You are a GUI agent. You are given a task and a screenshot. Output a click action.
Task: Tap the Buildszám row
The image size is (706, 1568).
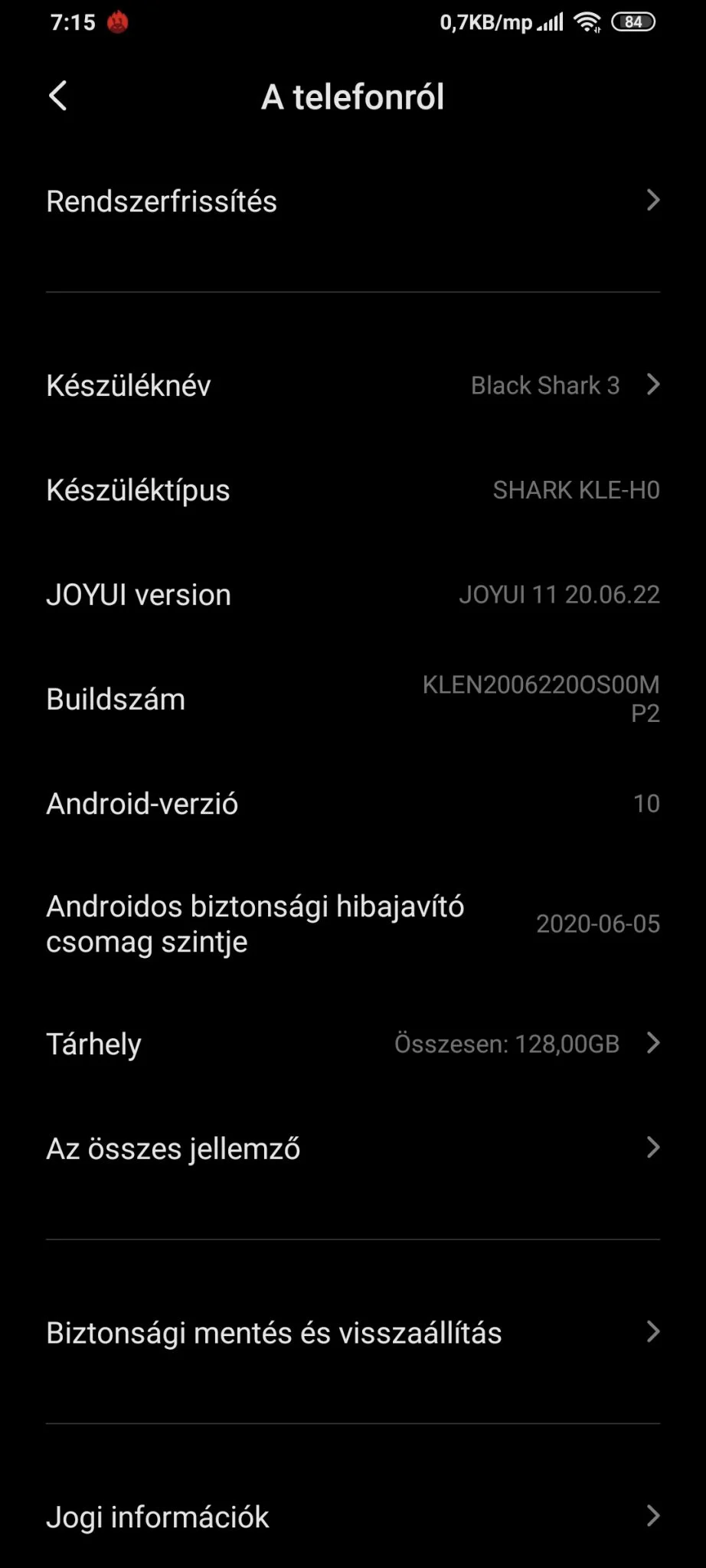(352, 699)
